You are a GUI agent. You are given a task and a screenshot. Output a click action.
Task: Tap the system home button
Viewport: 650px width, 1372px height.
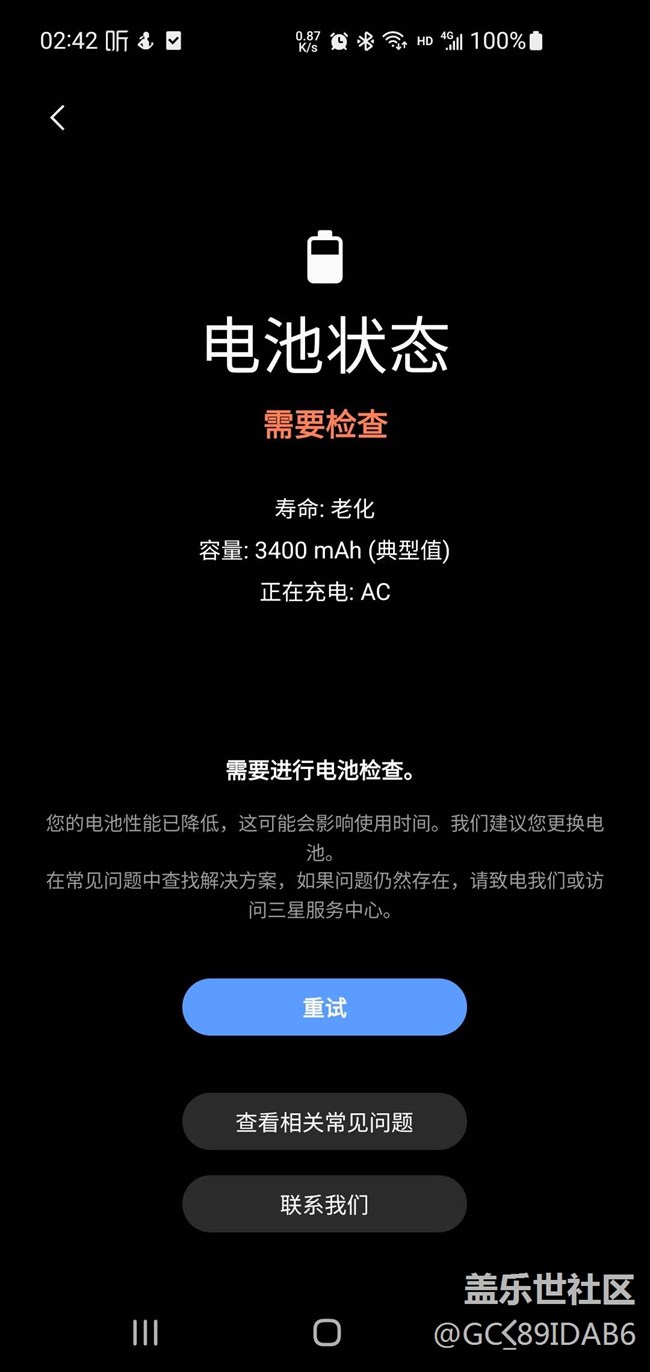point(326,1332)
